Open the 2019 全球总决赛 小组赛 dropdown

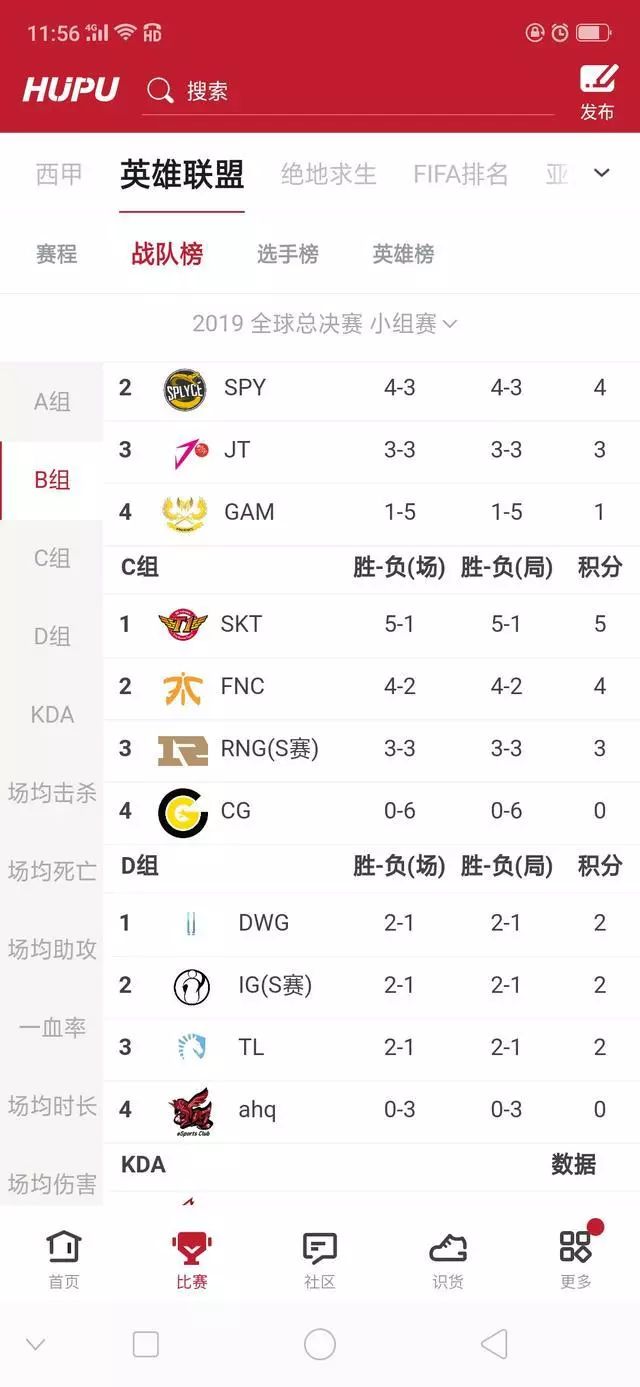tap(324, 323)
